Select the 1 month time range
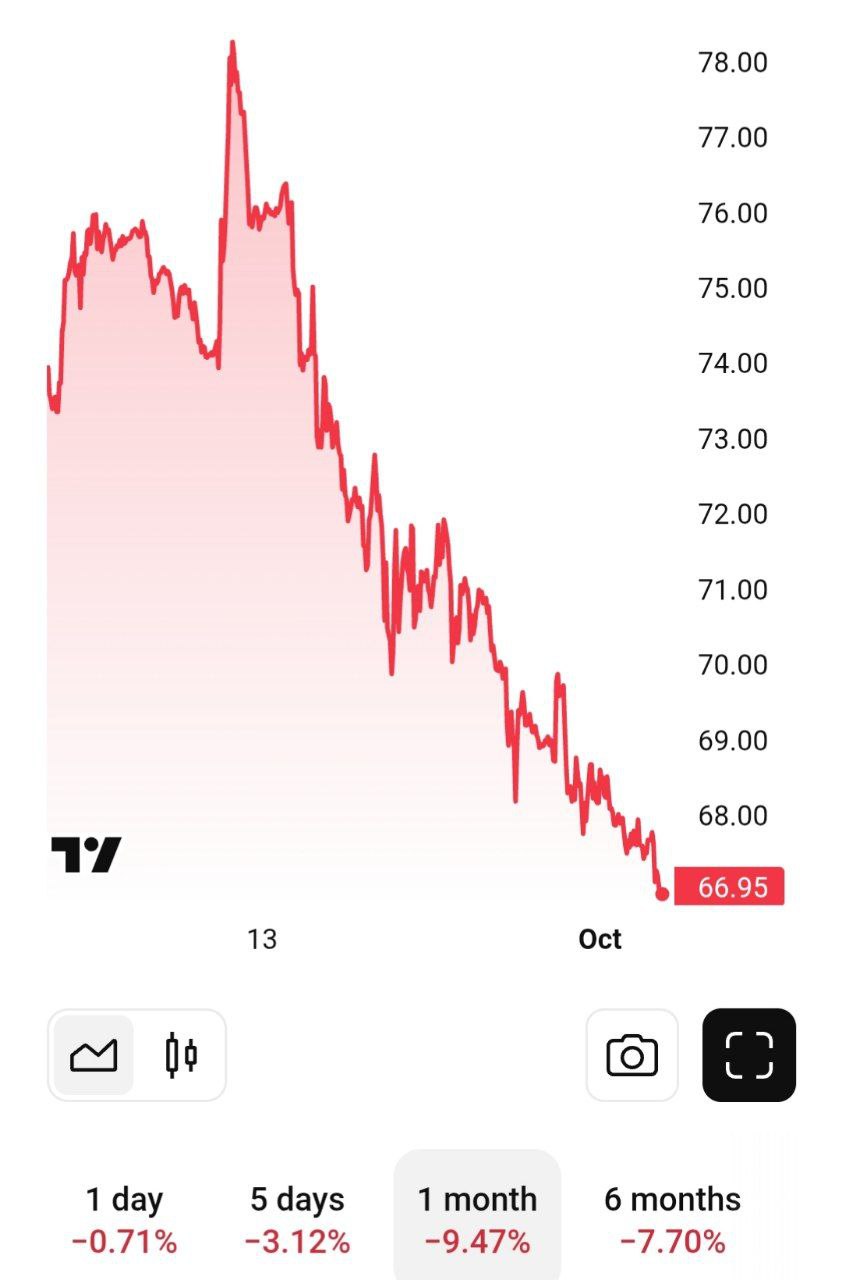842x1280 pixels. pos(477,1218)
